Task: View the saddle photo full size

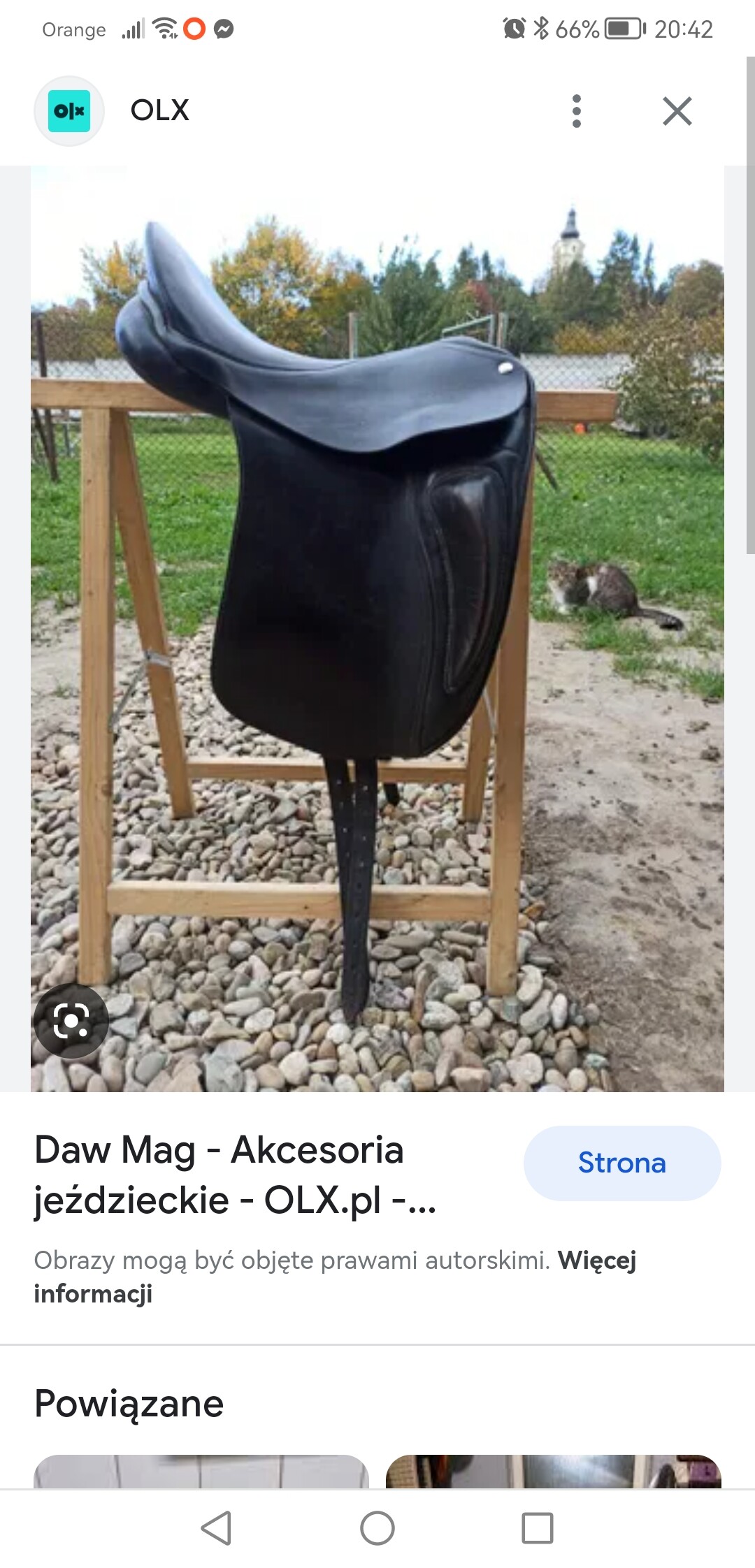Action: pos(377,629)
